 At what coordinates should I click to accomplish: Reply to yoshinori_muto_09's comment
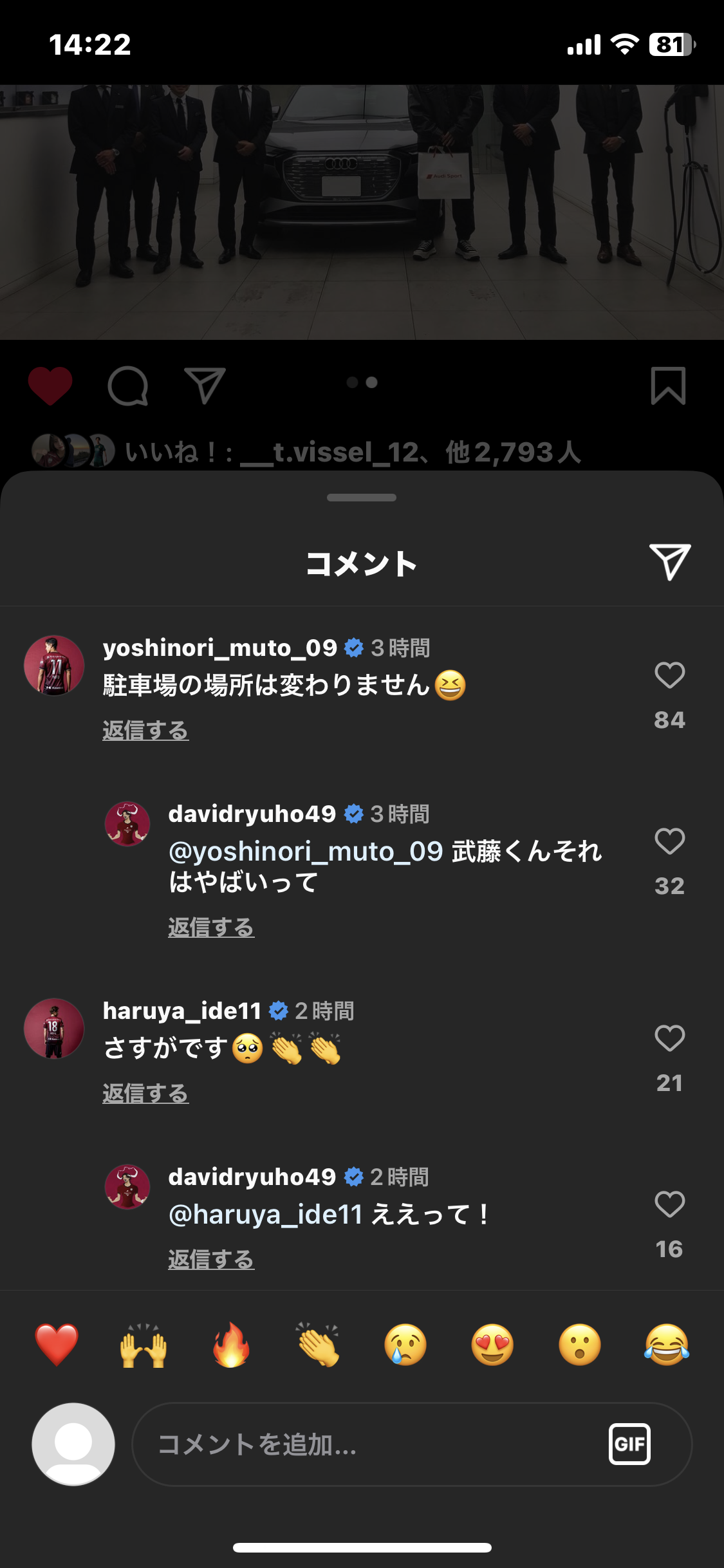pyautogui.click(x=145, y=731)
